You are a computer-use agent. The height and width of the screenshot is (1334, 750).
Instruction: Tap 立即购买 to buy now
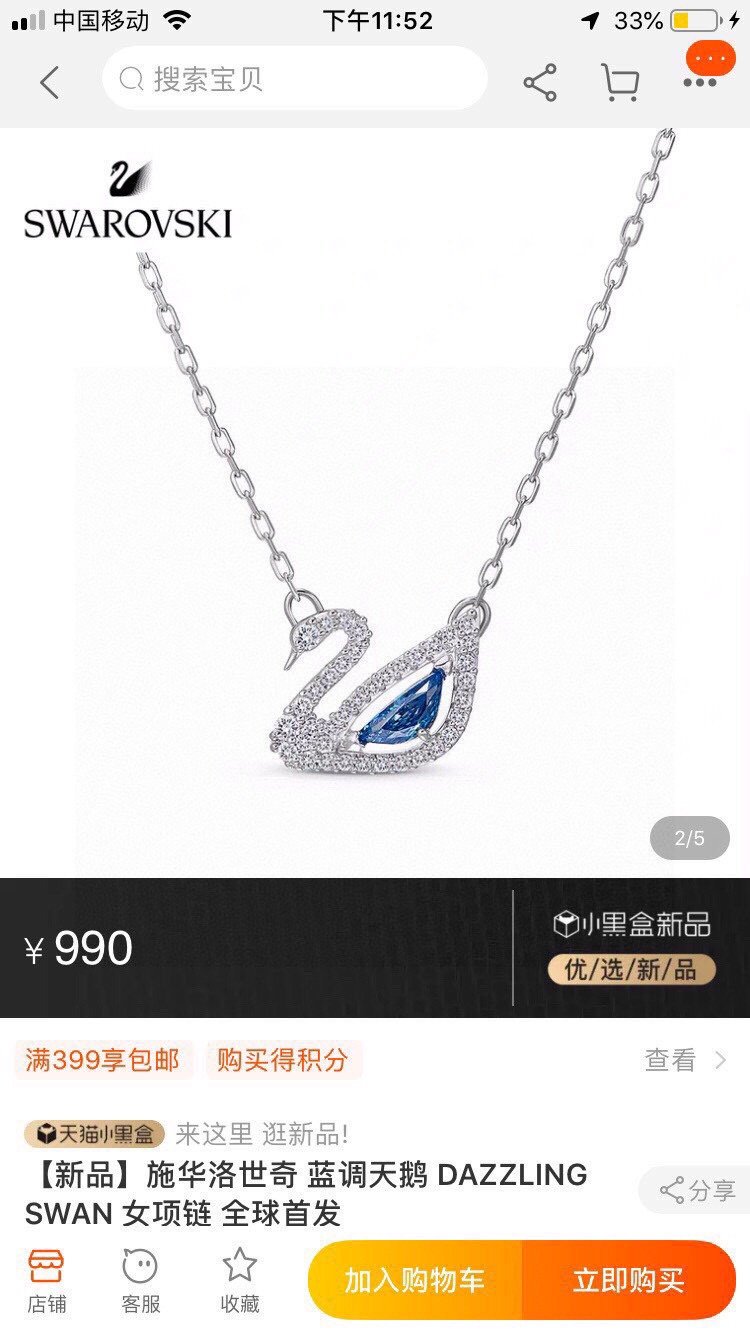pyautogui.click(x=628, y=1280)
